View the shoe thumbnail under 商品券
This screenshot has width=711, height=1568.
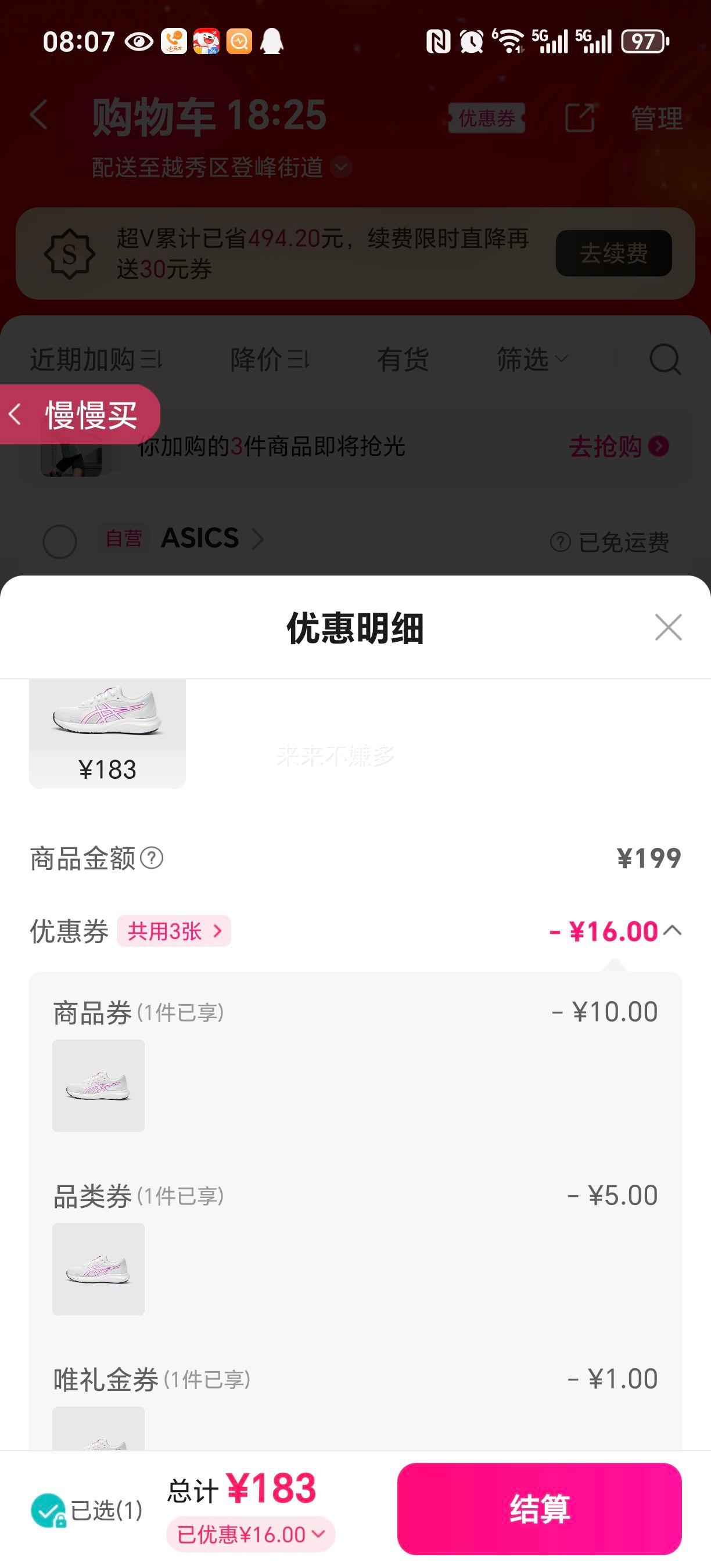click(99, 1085)
